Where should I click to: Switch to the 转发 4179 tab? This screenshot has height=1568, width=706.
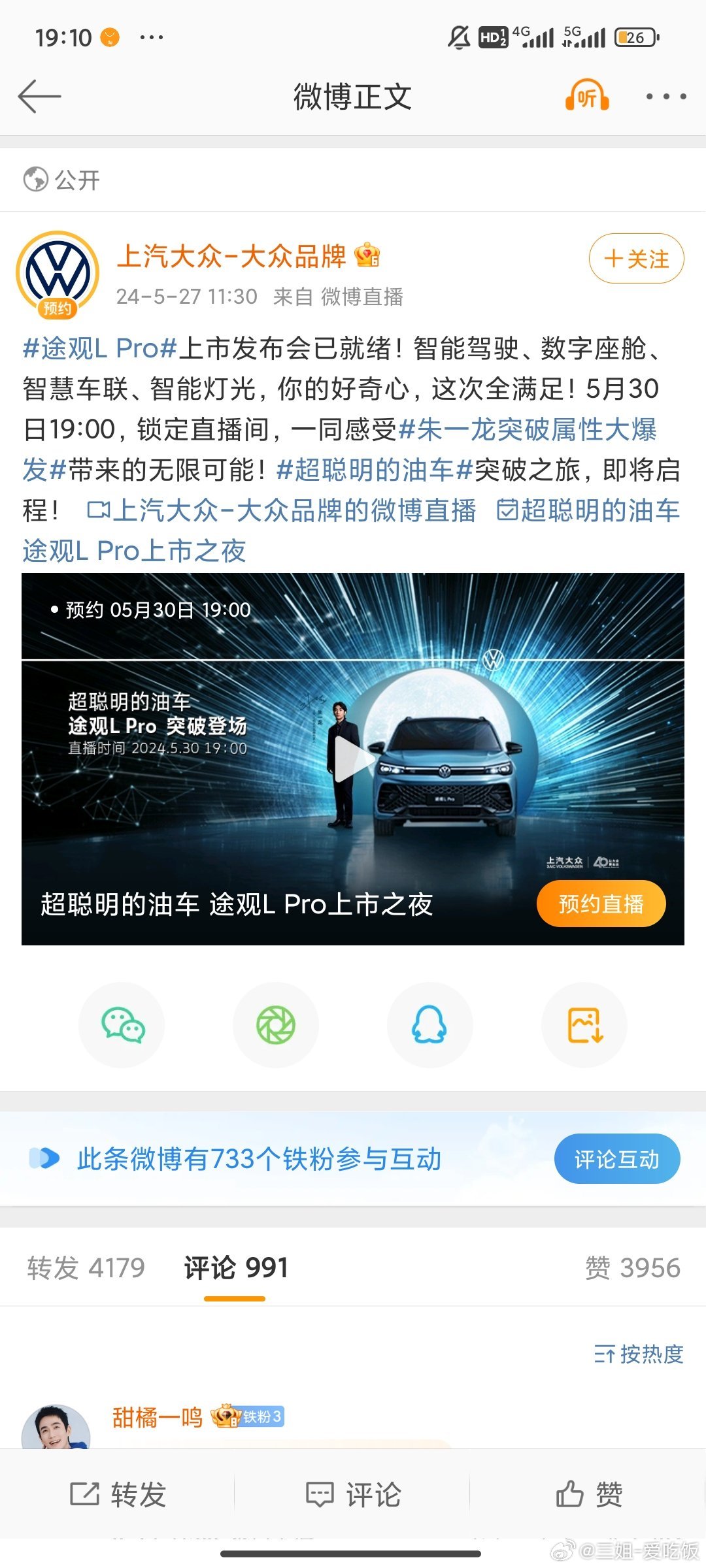(86, 1267)
